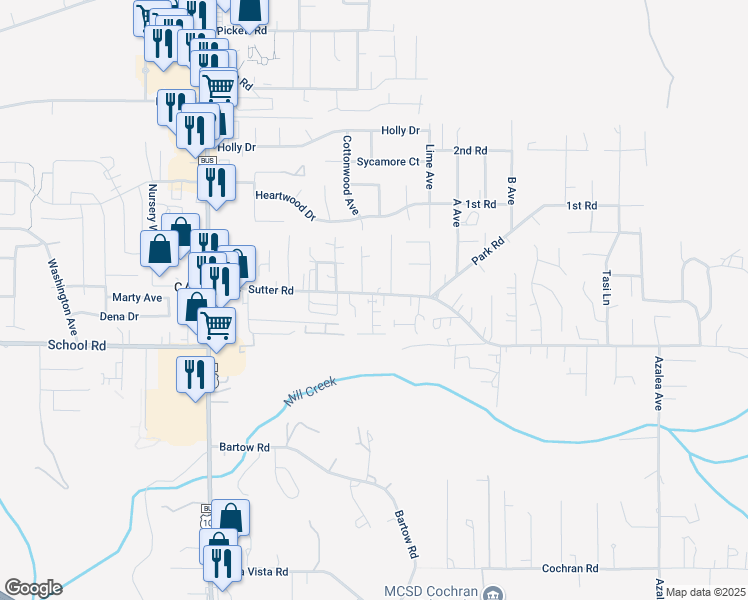Select the restaurant marker at Sutter Rd
This screenshot has height=600, width=748.
coord(220,283)
